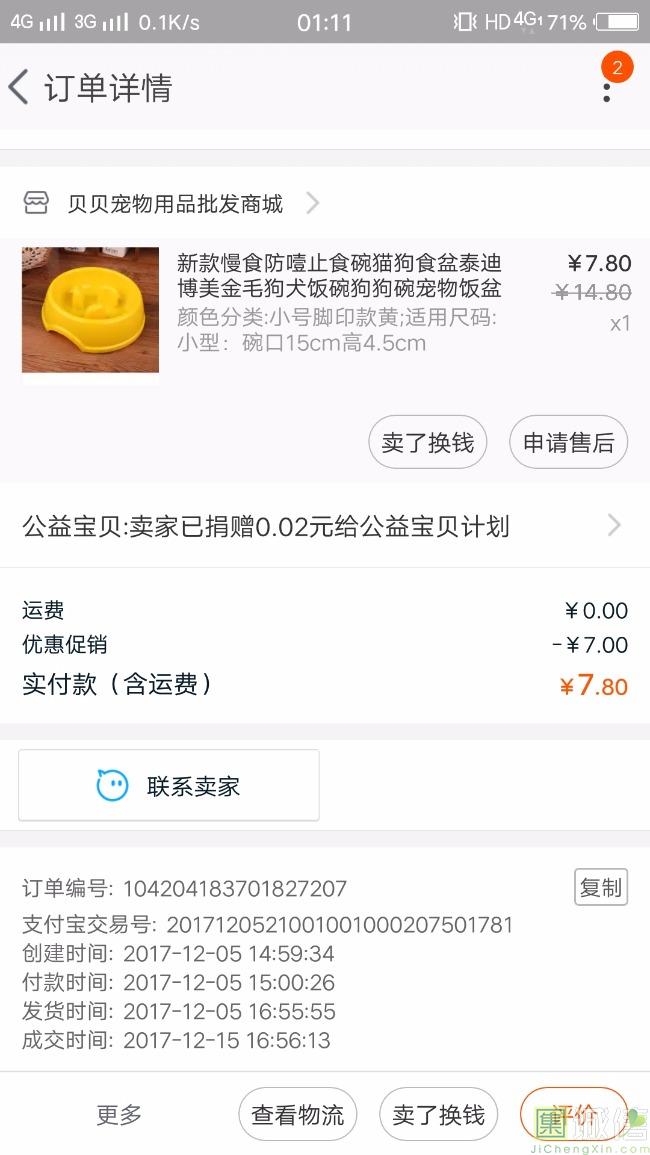650x1155 pixels.
Task: Tap 卖了换钱 beside 查看物流
Action: pyautogui.click(x=438, y=1114)
